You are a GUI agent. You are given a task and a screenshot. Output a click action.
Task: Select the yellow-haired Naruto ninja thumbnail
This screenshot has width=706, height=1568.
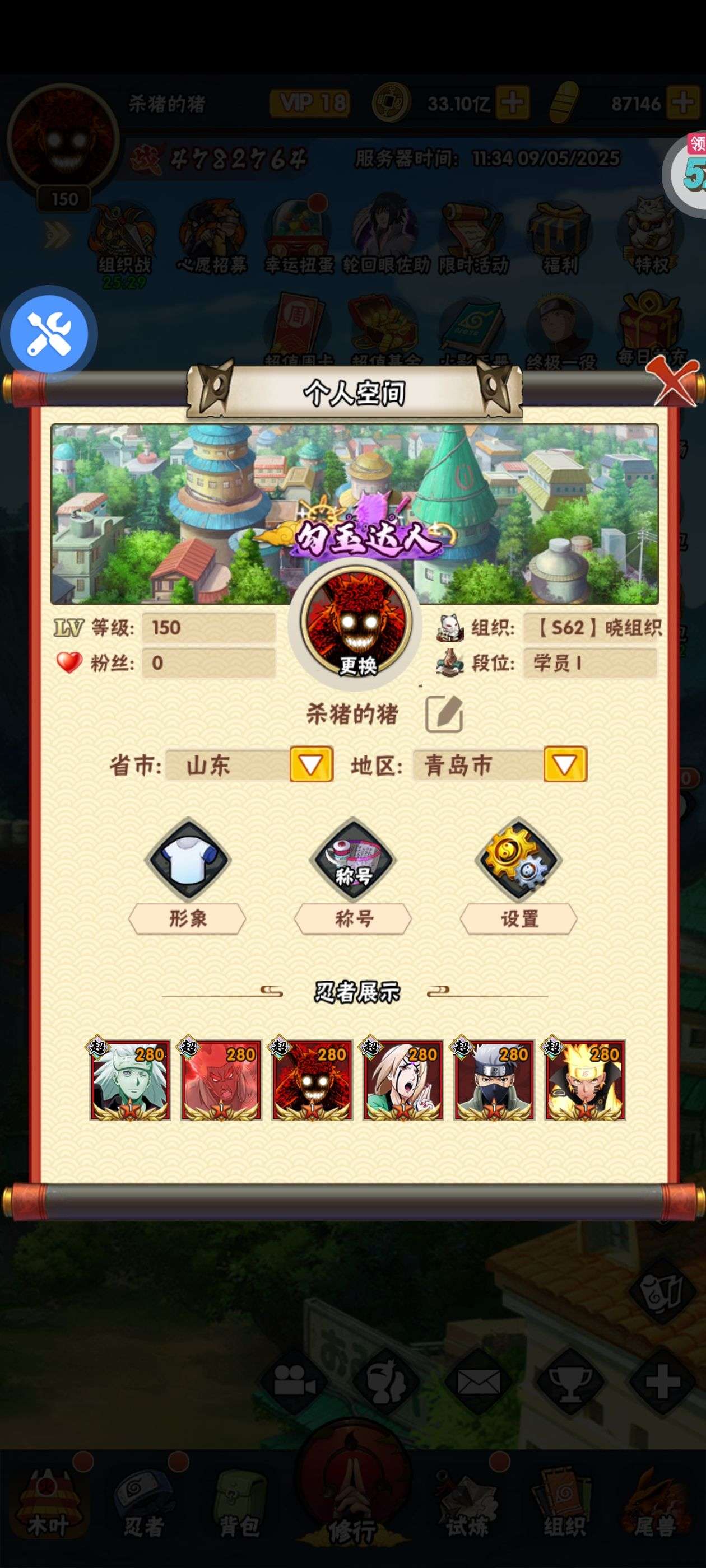click(x=585, y=1079)
